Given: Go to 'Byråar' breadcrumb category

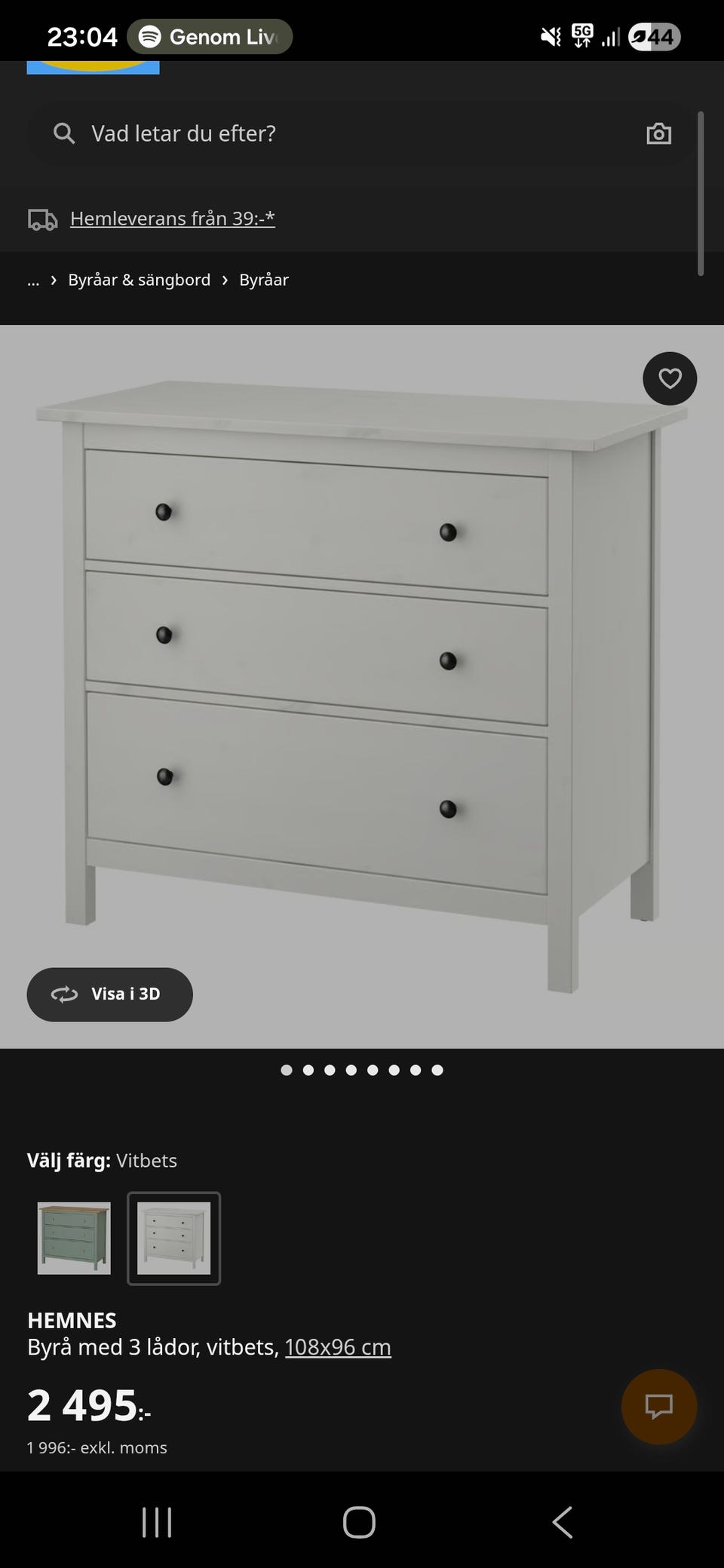Looking at the screenshot, I should [x=263, y=280].
